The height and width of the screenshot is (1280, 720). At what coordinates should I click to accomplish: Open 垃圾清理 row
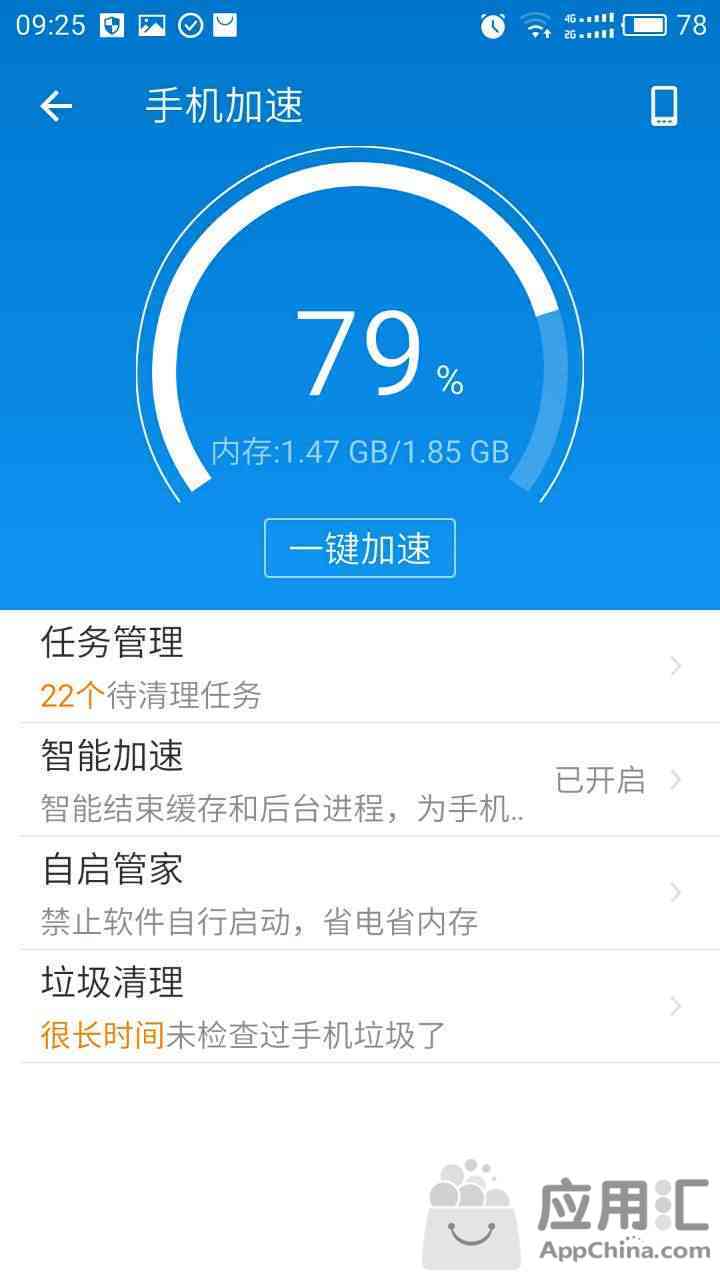[x=360, y=1006]
